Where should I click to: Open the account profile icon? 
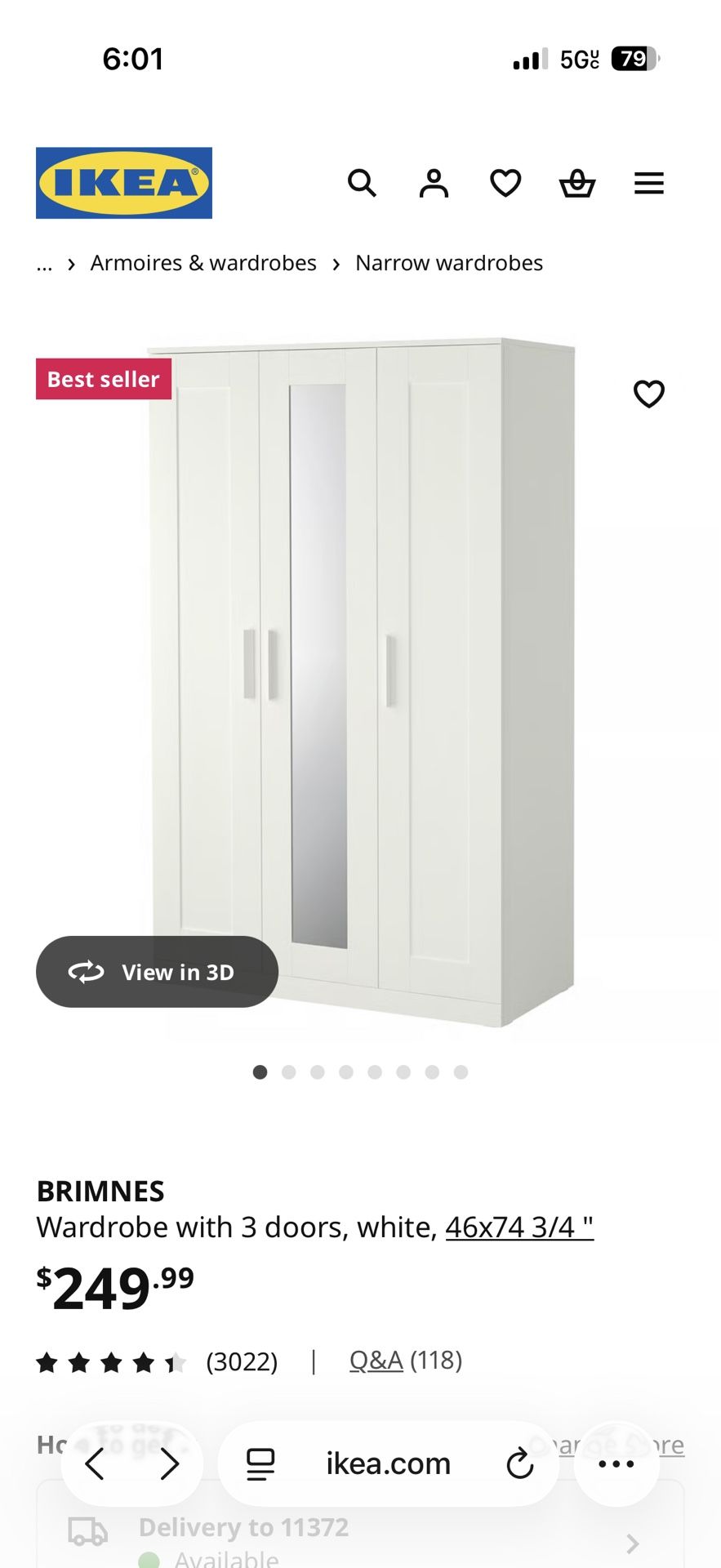(x=434, y=184)
